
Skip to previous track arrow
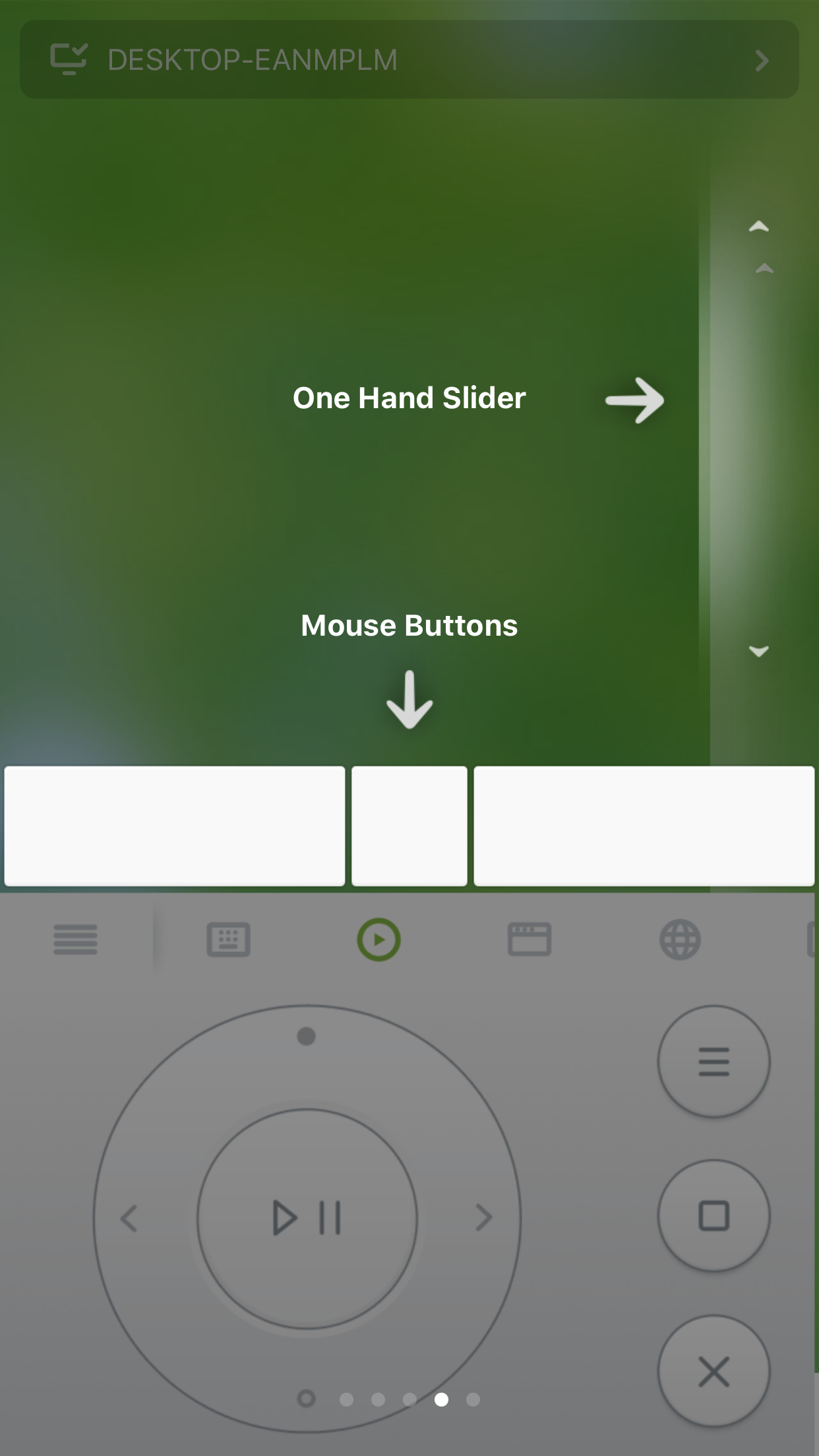129,1218
